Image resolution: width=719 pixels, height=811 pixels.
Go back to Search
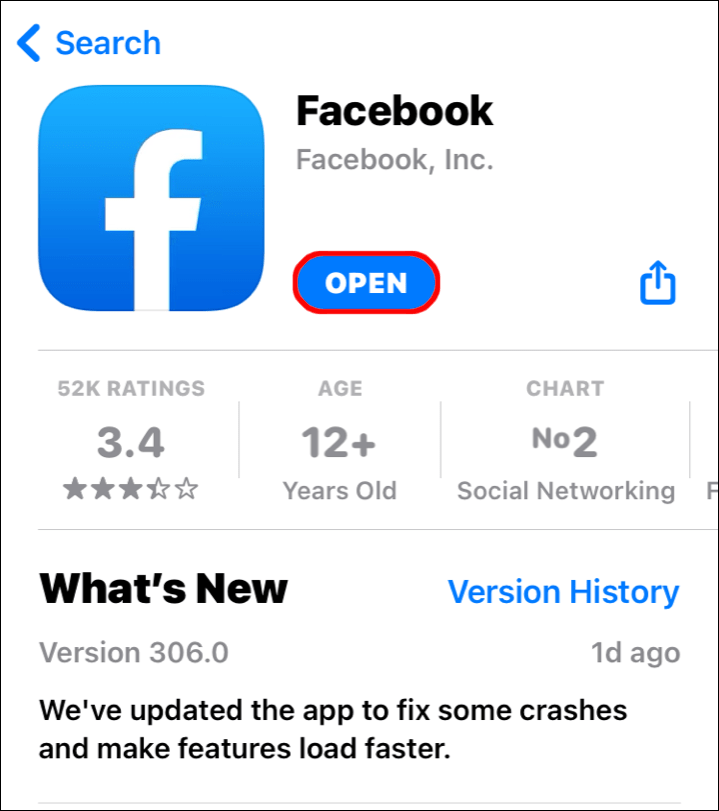pos(88,43)
